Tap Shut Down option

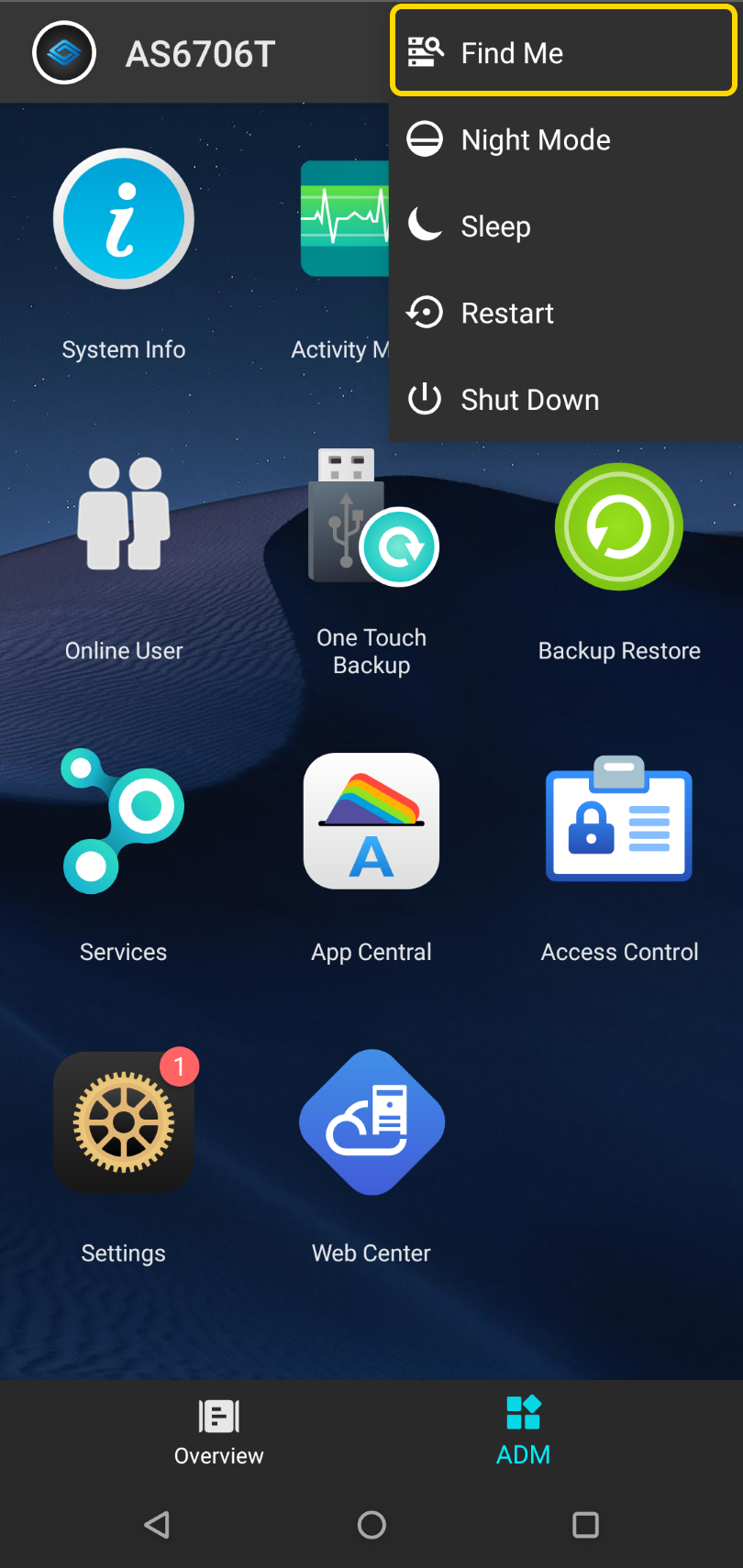(529, 400)
